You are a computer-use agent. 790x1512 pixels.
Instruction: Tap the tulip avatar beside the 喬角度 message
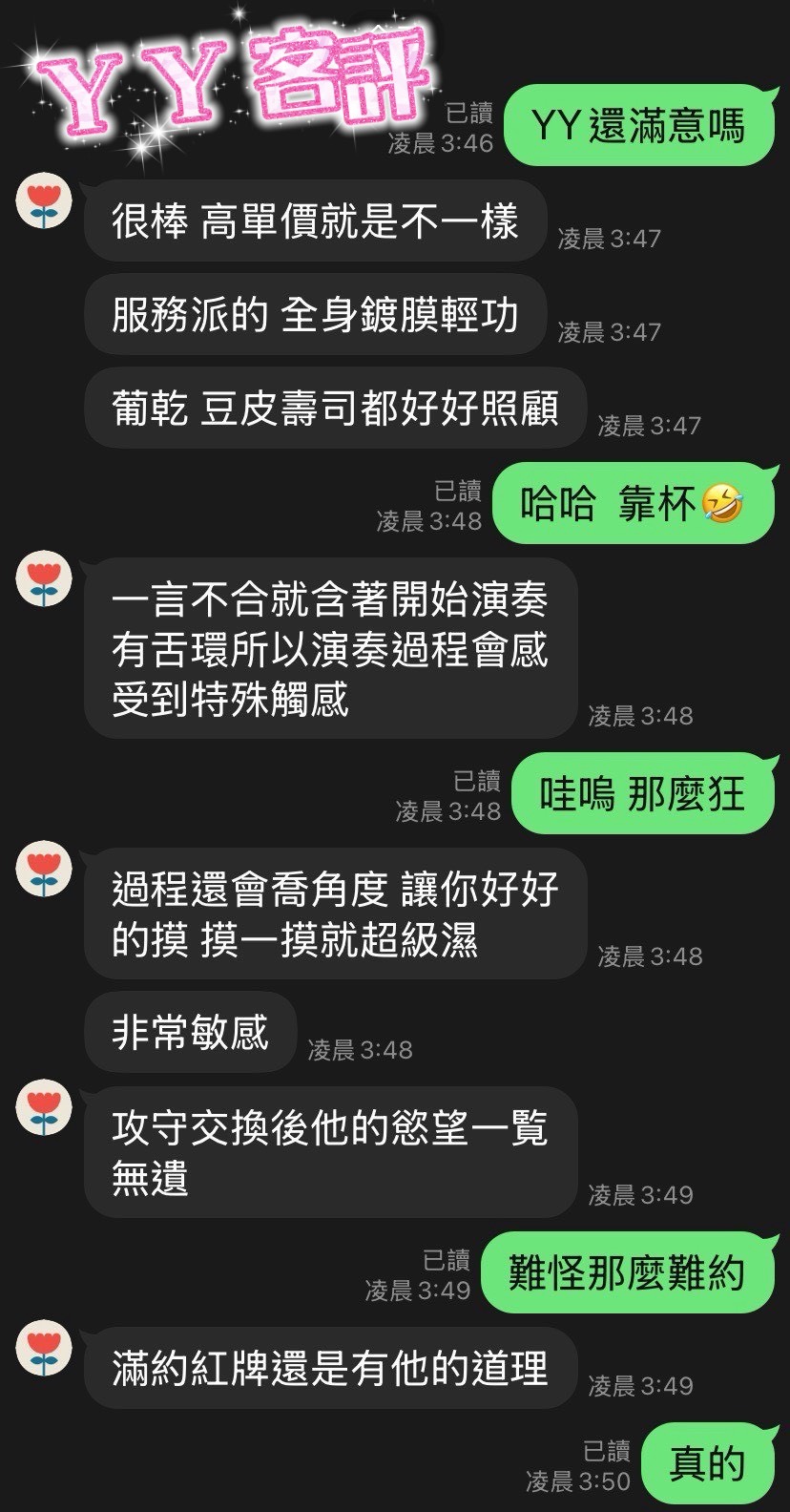pyautogui.click(x=43, y=871)
